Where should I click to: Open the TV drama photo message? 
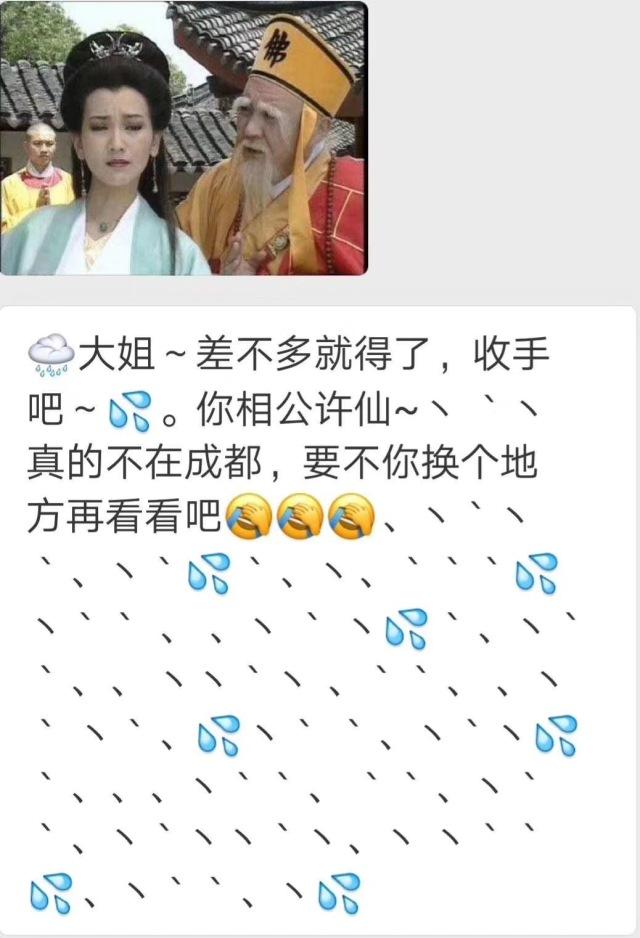[183, 138]
